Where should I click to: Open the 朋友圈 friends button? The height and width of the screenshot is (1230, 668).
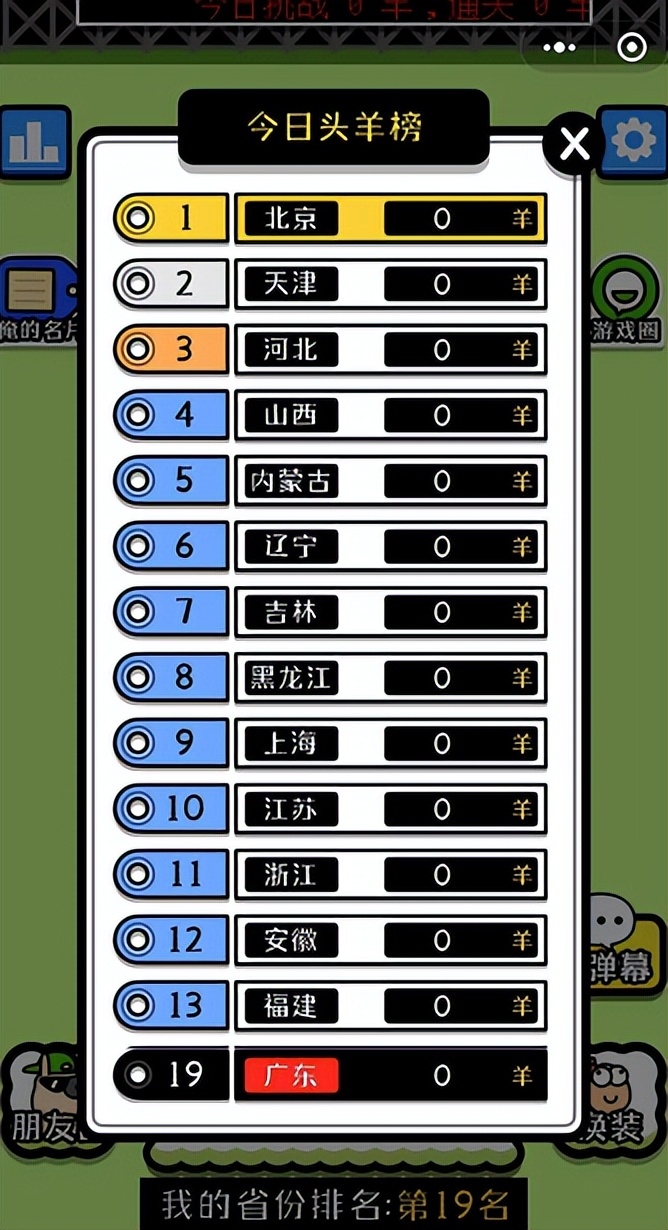[x=40, y=1098]
